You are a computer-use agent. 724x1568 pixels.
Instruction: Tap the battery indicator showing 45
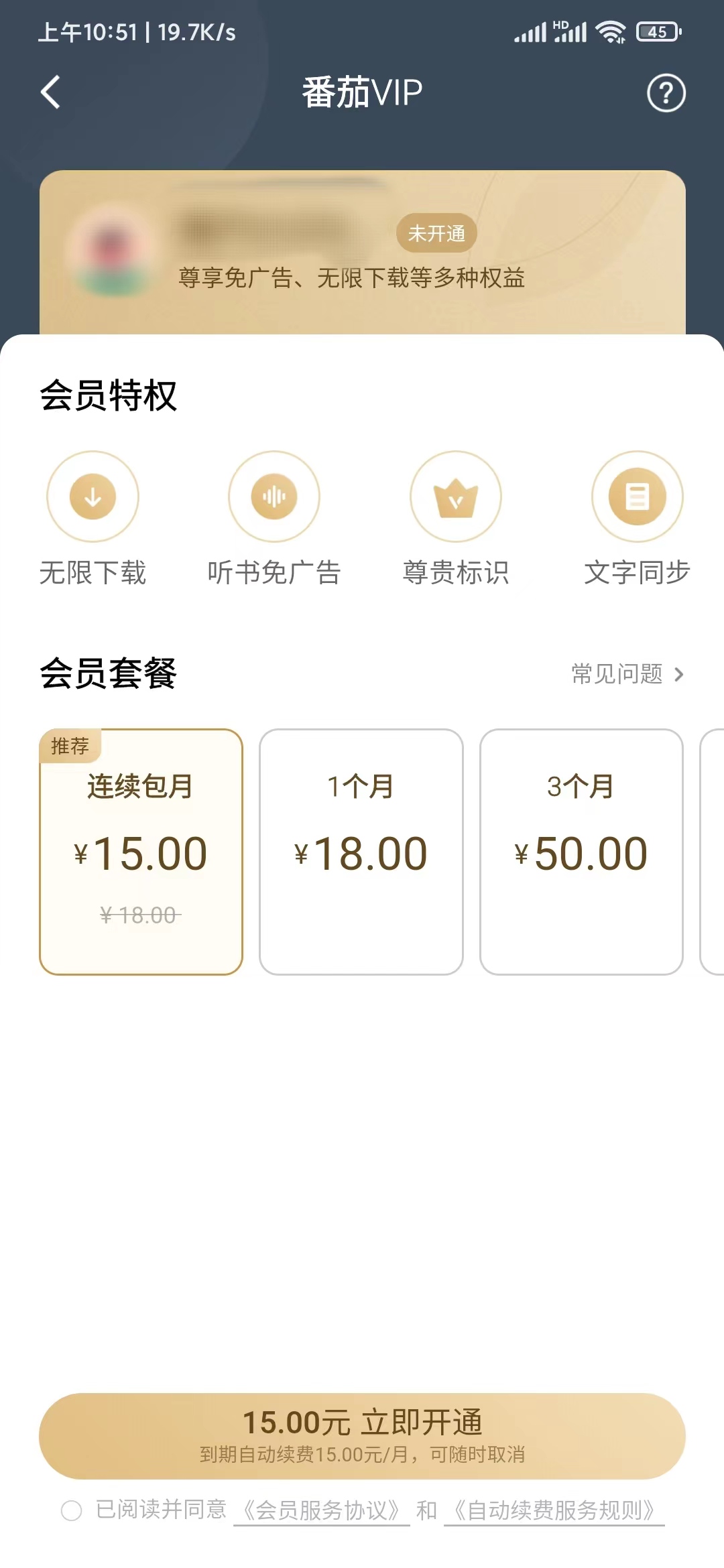point(659,30)
